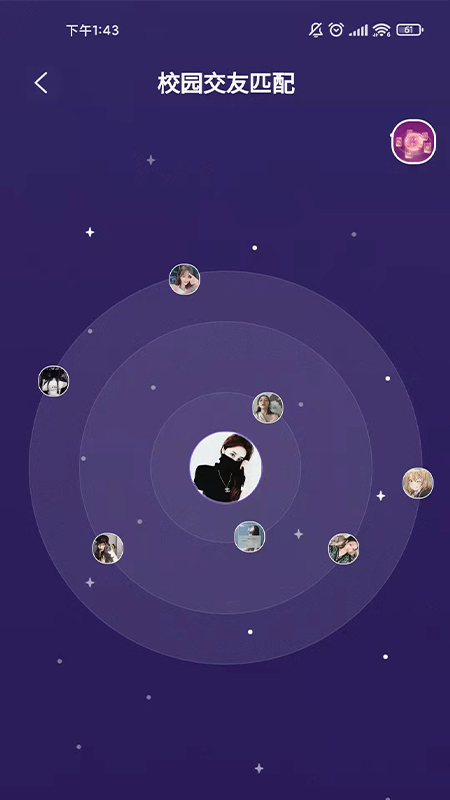
Task: Open the large center profile avatar
Action: tap(226, 467)
